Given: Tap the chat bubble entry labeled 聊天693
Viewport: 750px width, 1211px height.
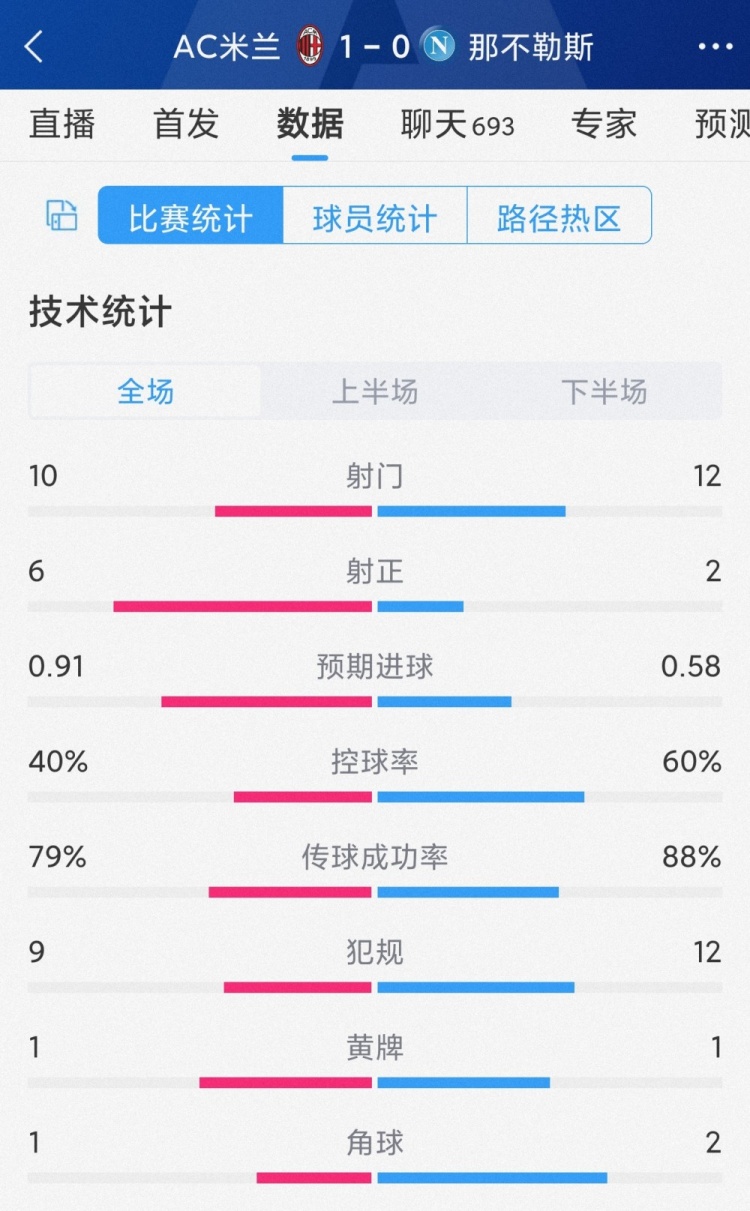Looking at the screenshot, I should tap(457, 124).
